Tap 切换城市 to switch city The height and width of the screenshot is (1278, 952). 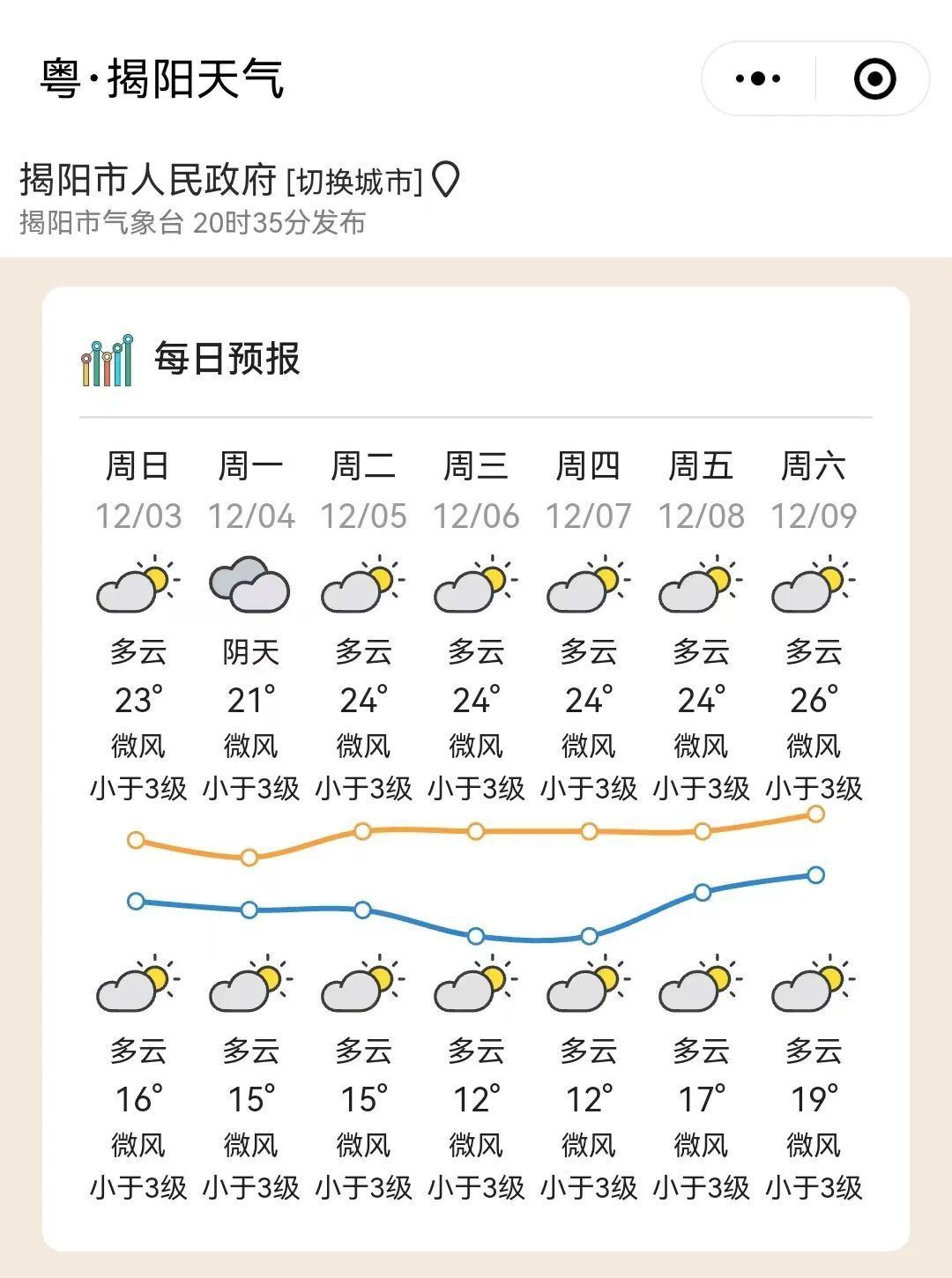(x=354, y=182)
